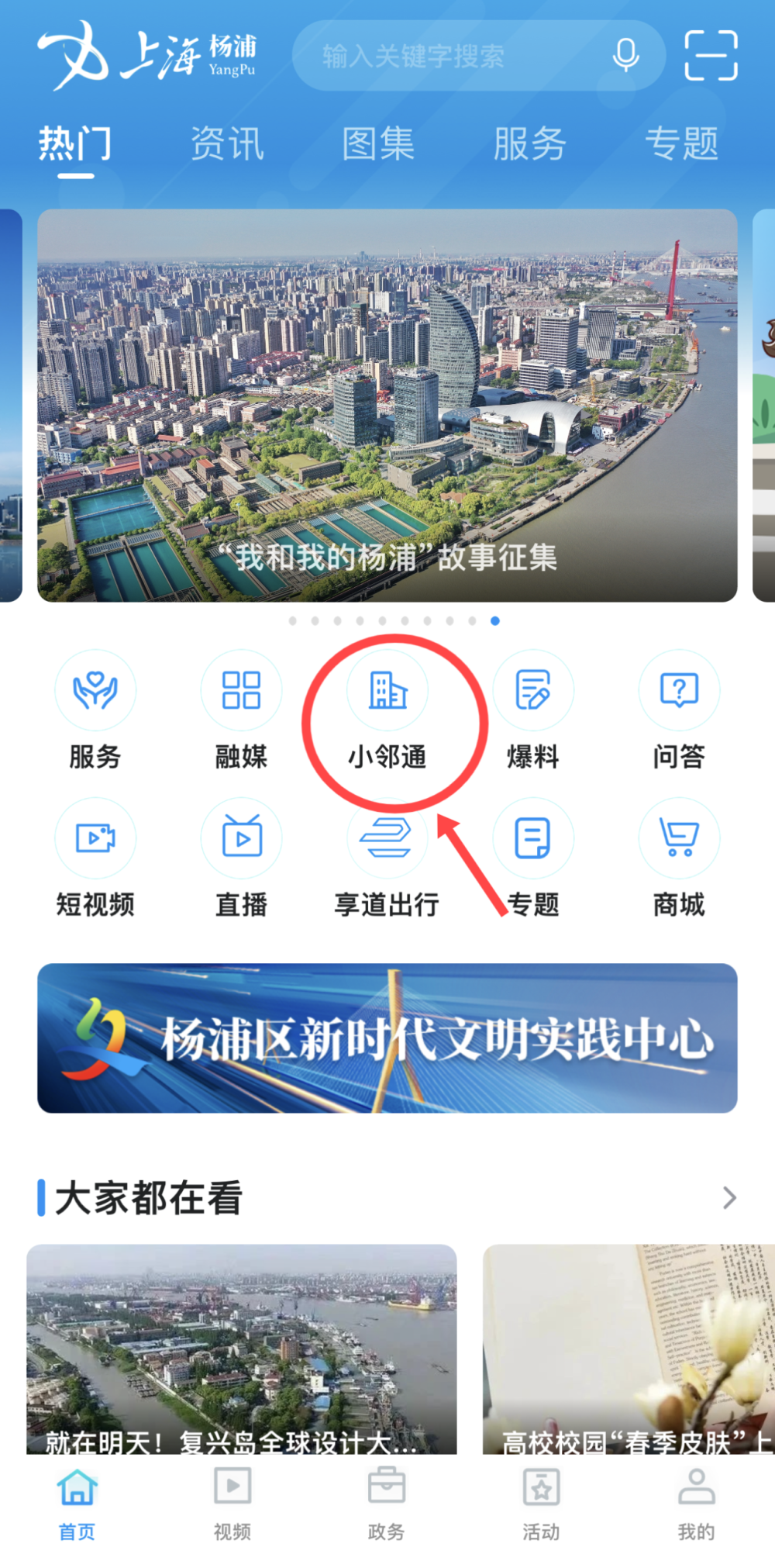
Task: Start a voice search with the microphone icon
Action: pos(625,55)
